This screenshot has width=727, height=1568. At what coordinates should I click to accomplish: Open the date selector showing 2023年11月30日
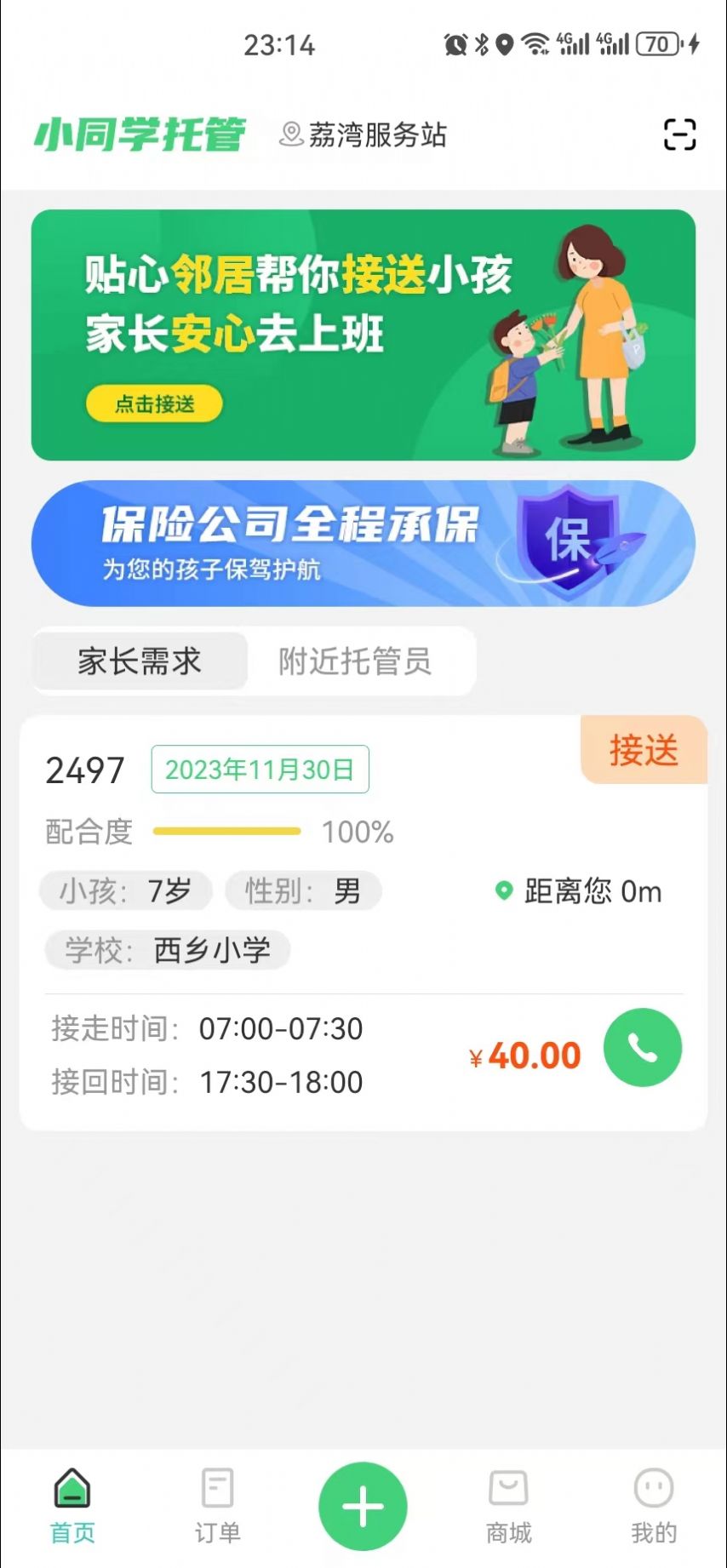[x=260, y=769]
